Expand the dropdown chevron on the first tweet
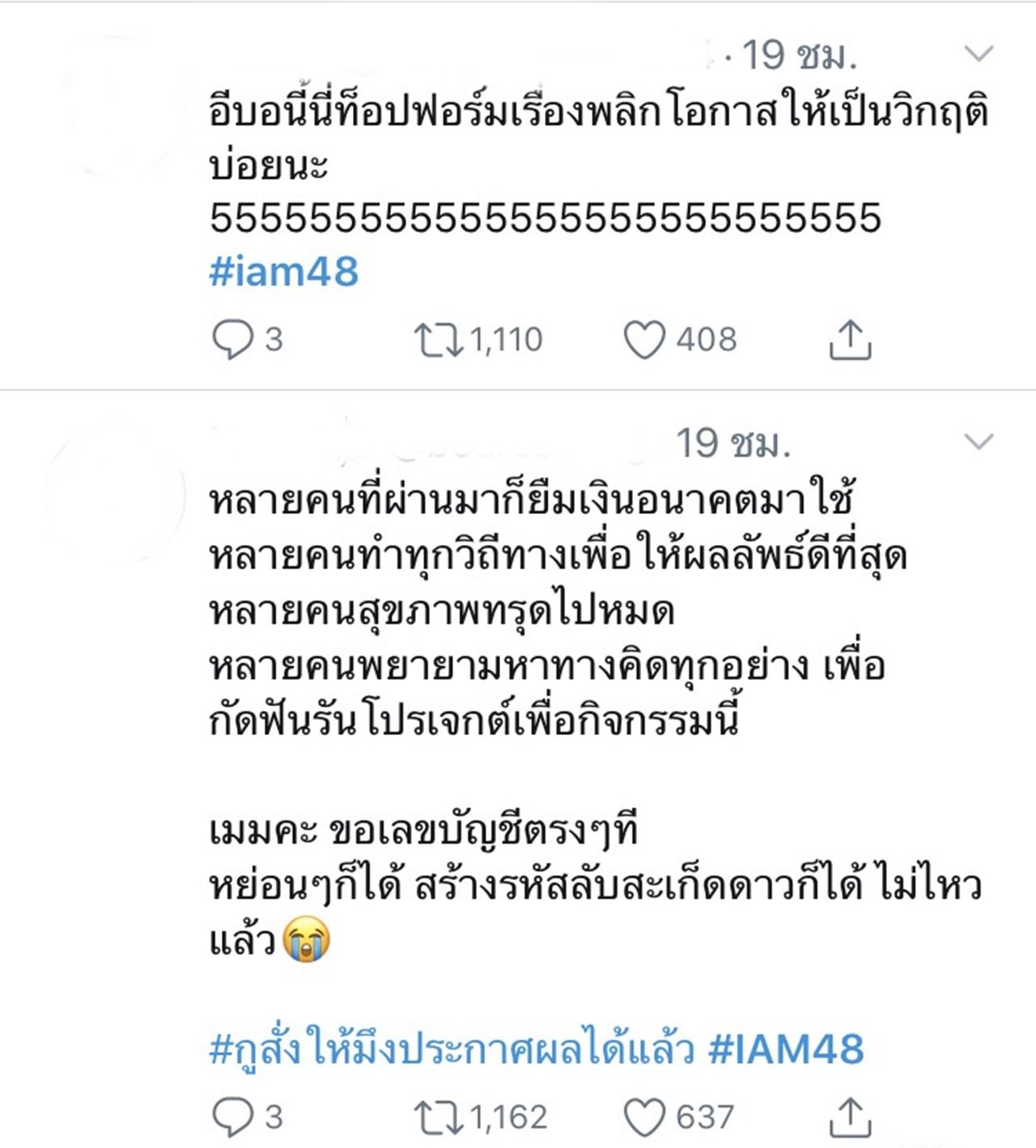The height and width of the screenshot is (1148, 1036). pos(979,54)
